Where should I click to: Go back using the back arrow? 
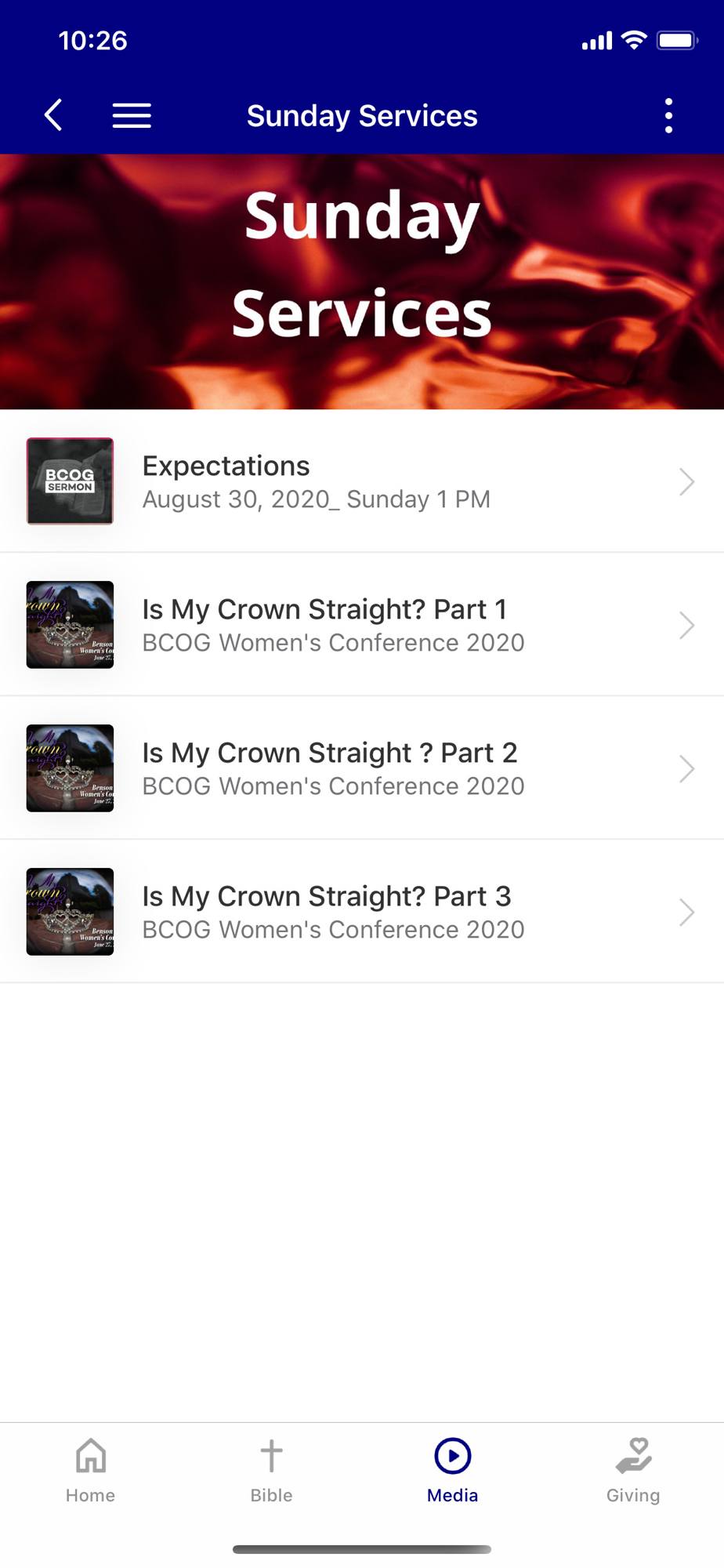pos(53,116)
